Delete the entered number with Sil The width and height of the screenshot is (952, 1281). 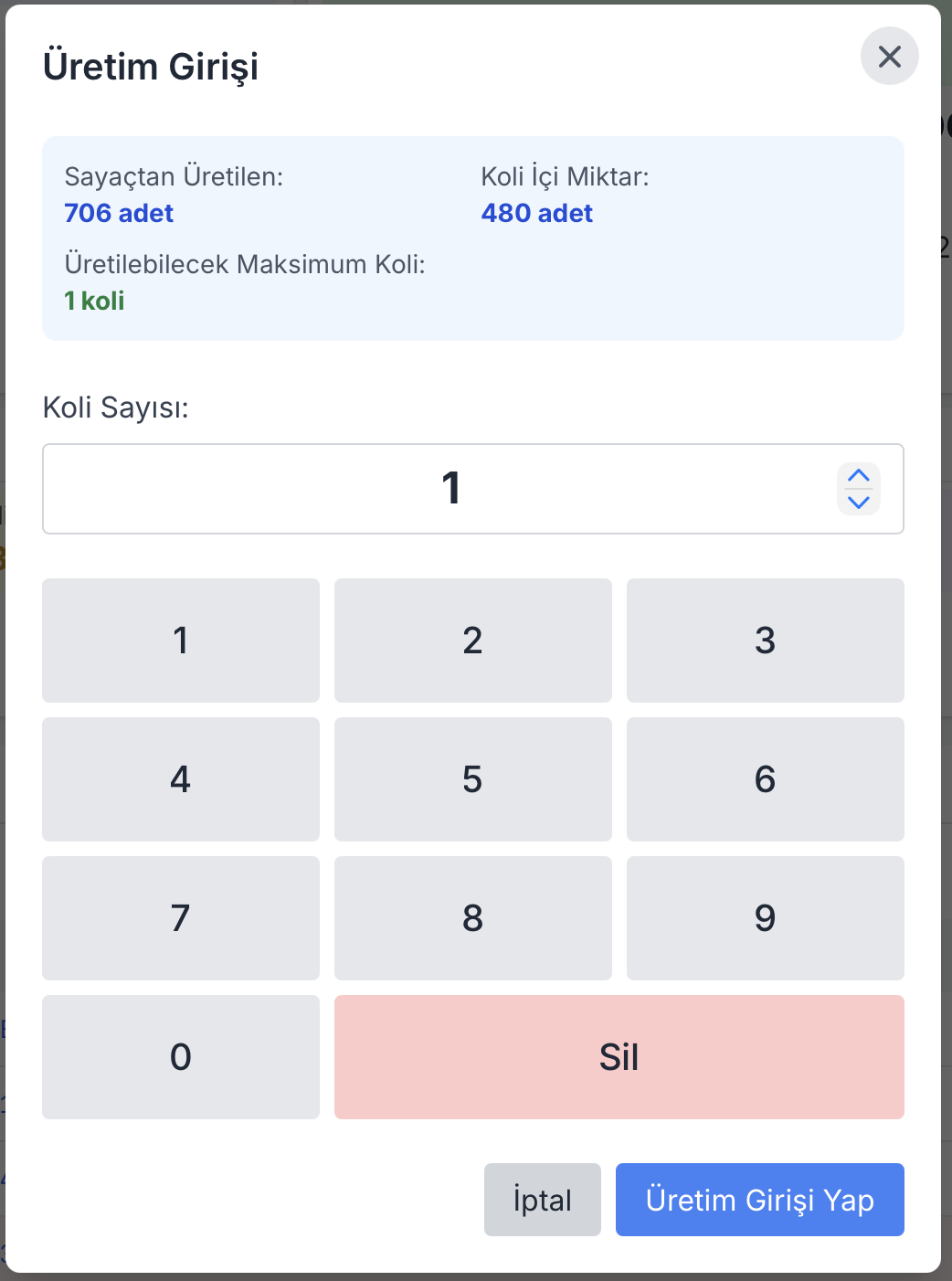[x=619, y=1057]
